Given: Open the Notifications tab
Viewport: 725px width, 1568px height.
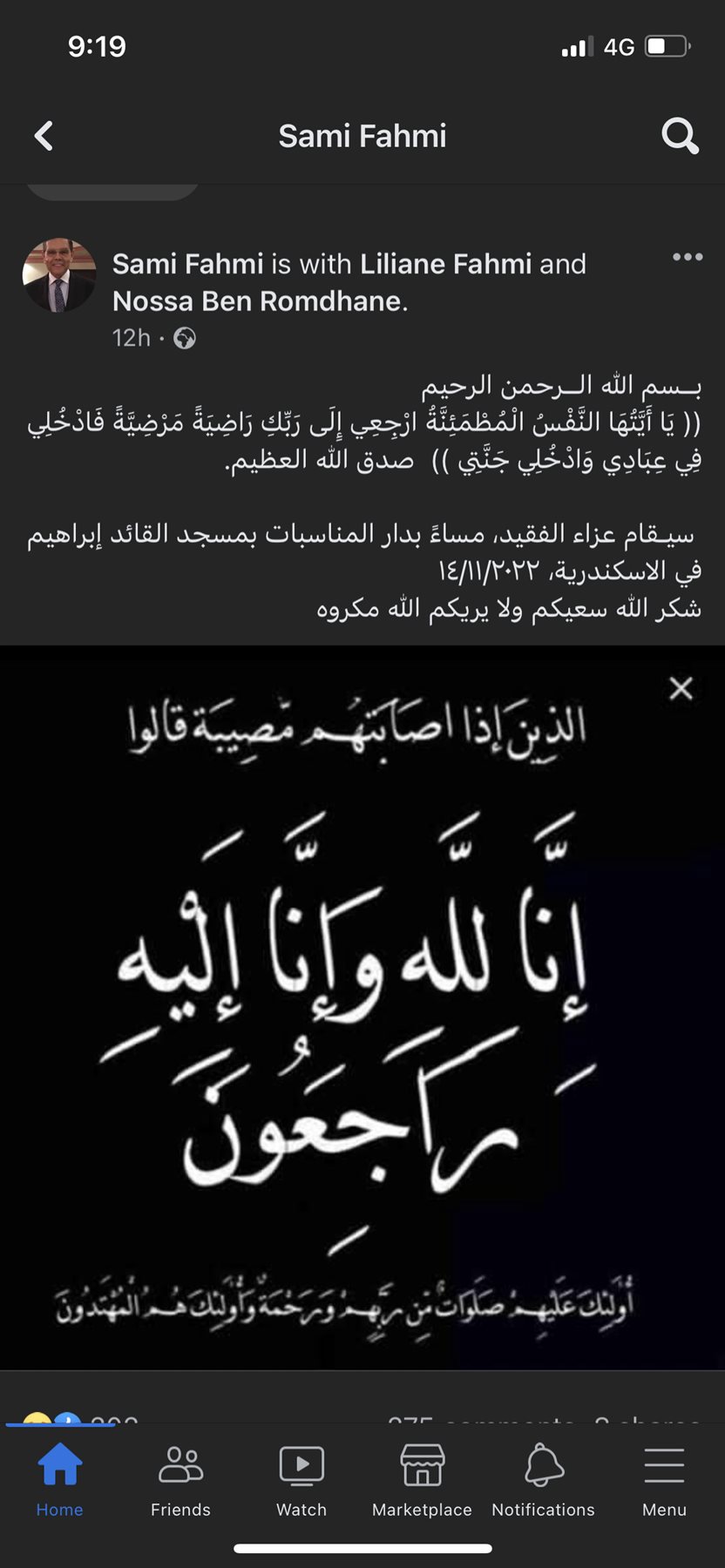Looking at the screenshot, I should (543, 1480).
